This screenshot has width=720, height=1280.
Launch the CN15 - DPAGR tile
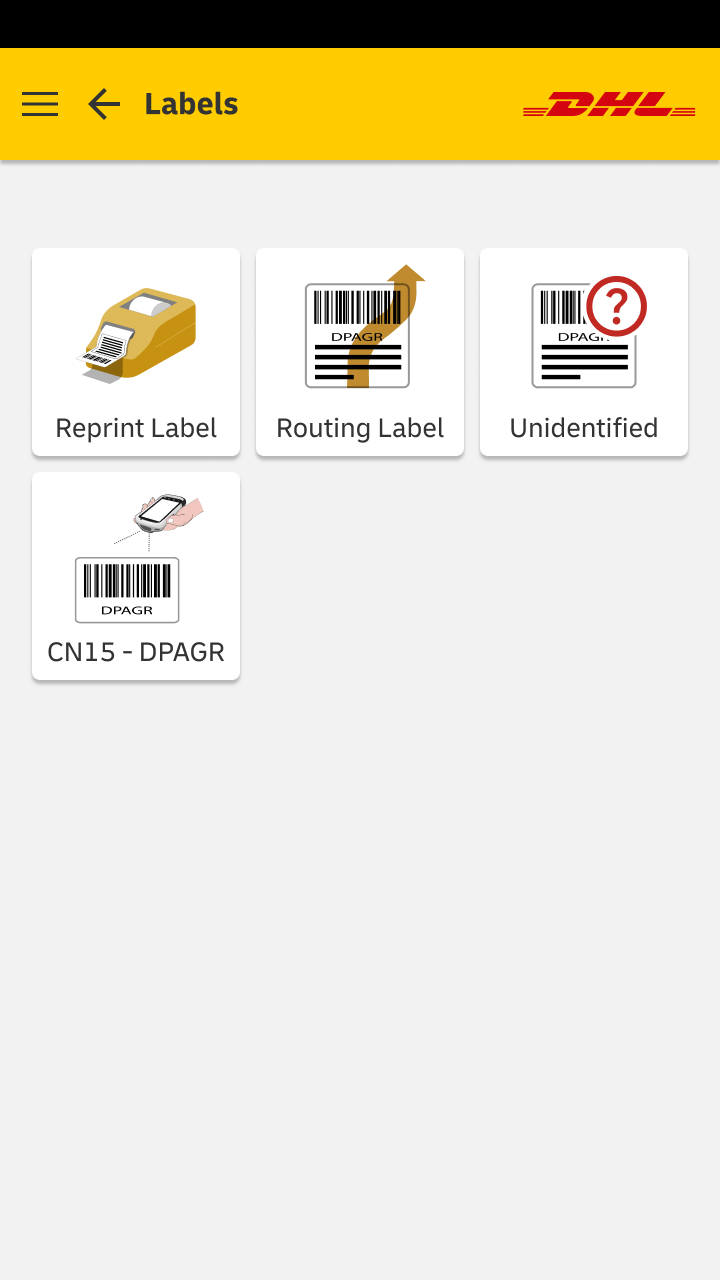click(x=136, y=576)
